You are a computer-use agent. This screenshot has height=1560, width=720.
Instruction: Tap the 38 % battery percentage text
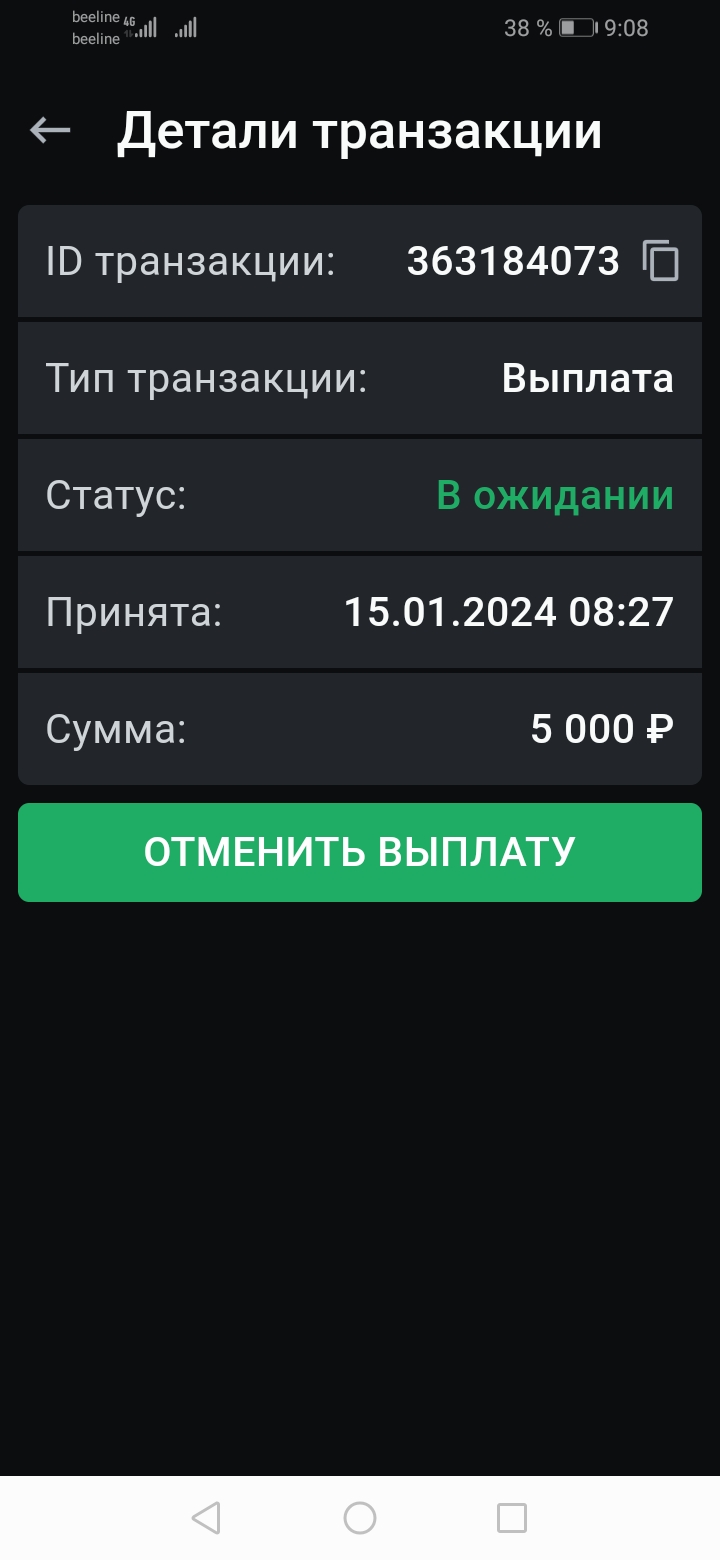point(526,28)
